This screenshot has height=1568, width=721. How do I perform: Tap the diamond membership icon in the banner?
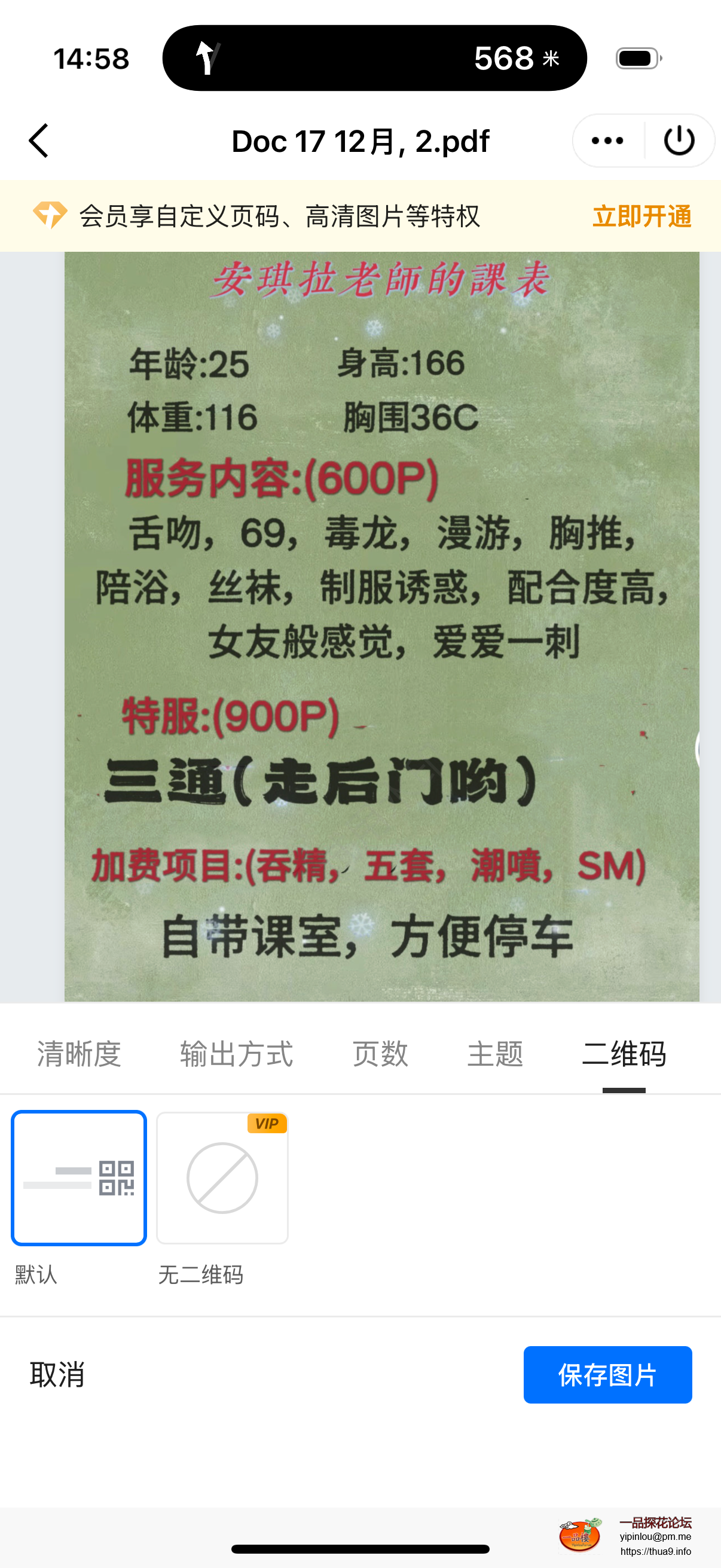pyautogui.click(x=50, y=215)
